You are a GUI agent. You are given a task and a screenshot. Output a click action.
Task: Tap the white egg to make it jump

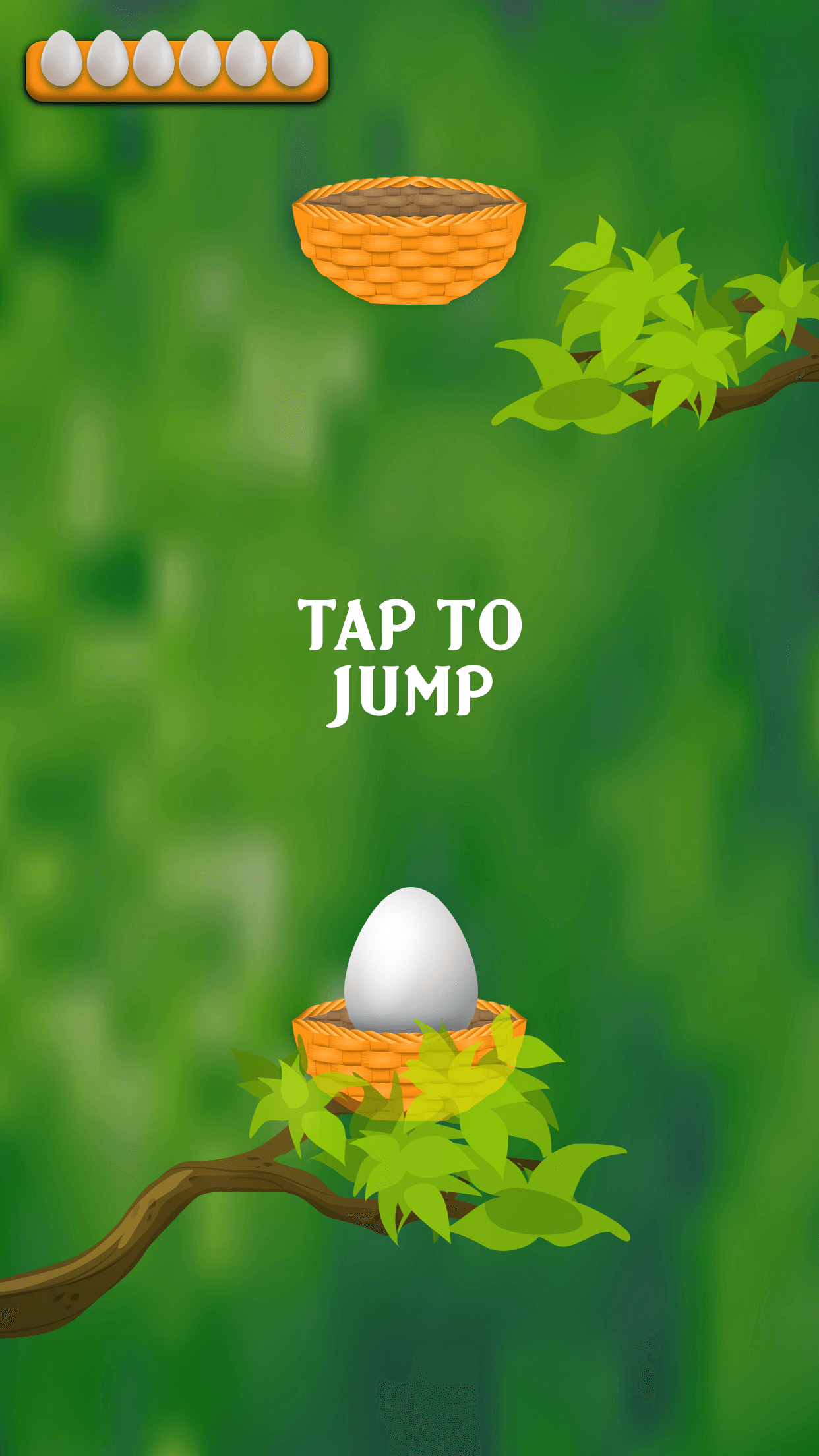(x=411, y=959)
